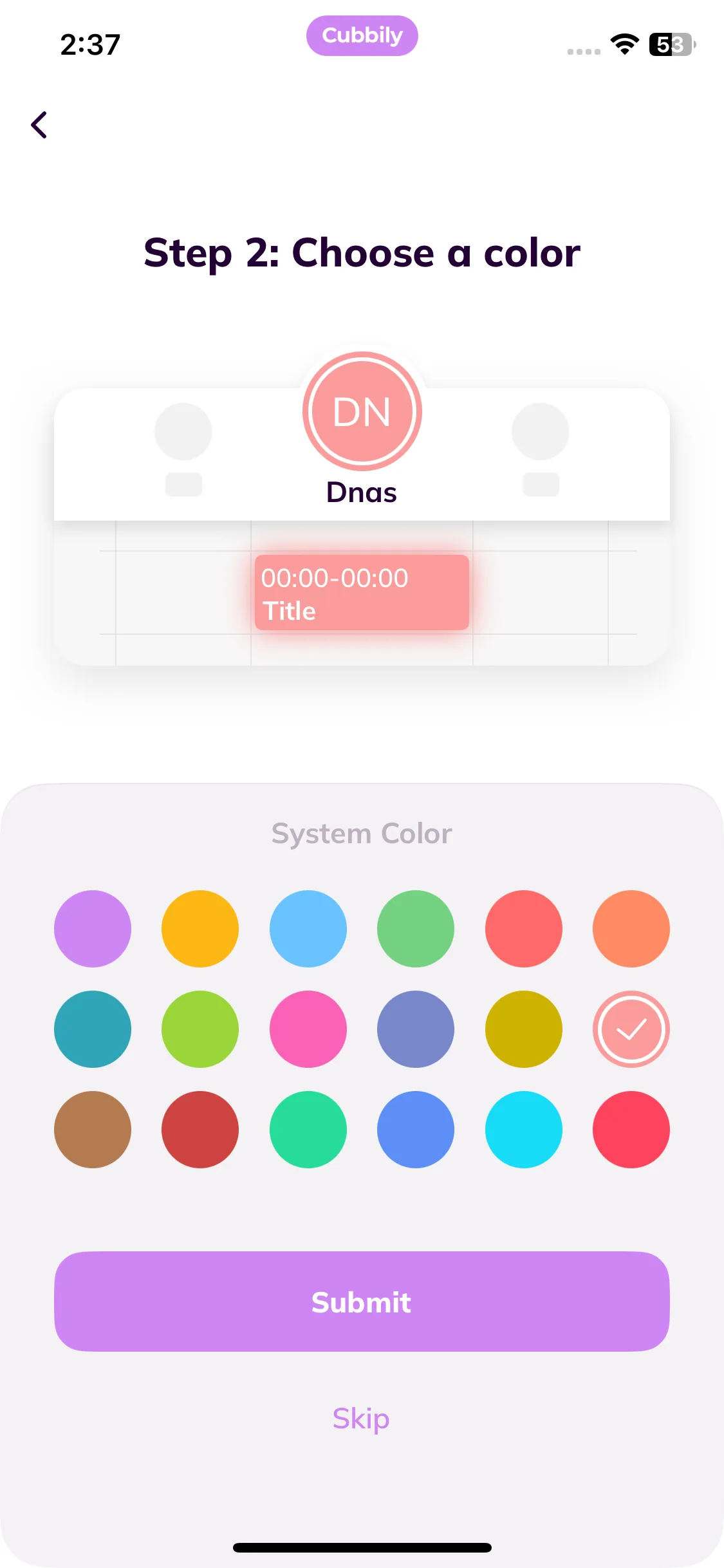This screenshot has height=1568, width=724.
Task: Pick the lime green color swatch
Action: (x=200, y=1029)
